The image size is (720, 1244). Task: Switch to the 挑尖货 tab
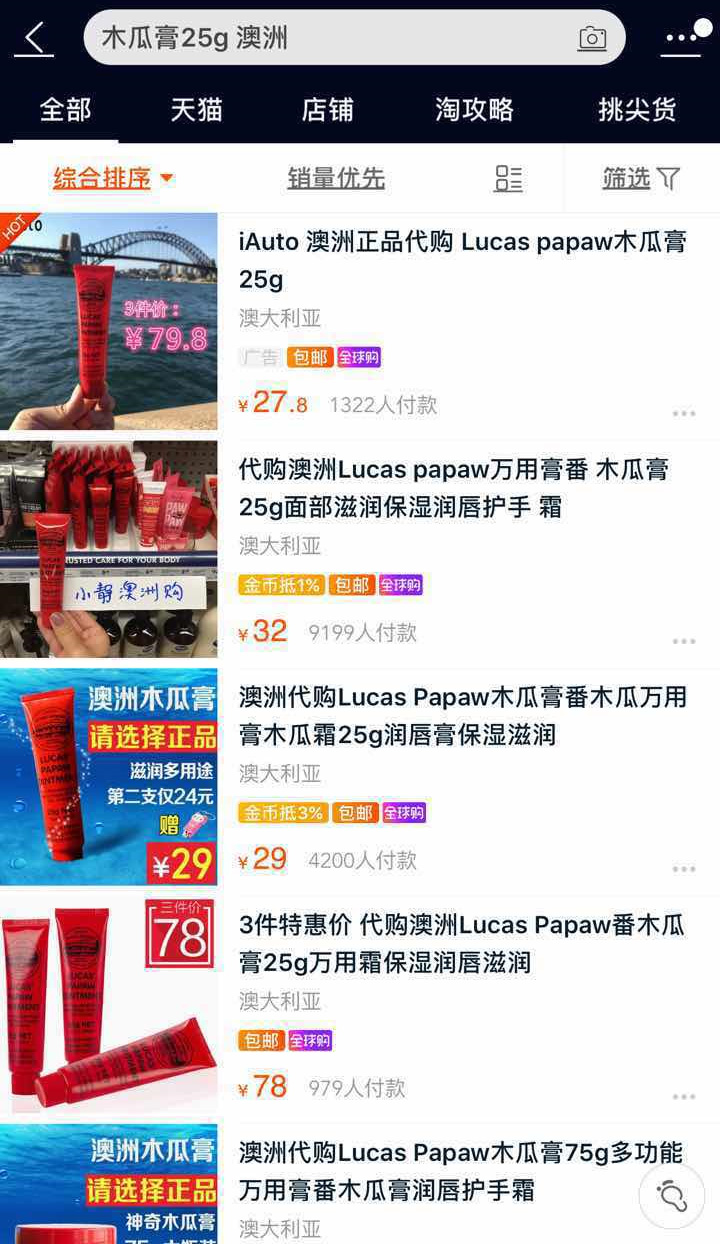tap(637, 109)
